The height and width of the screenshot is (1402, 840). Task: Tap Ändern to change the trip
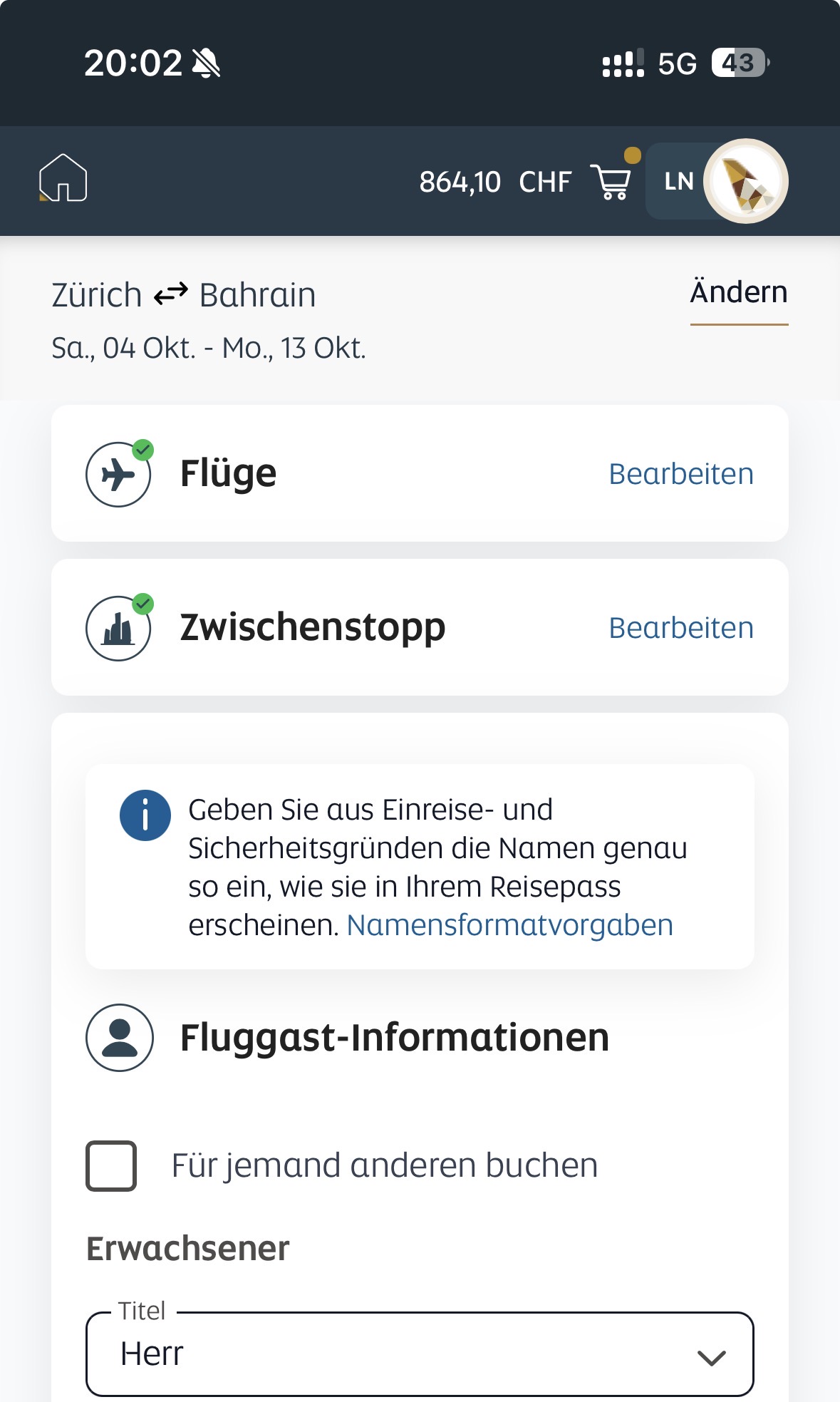tap(738, 293)
